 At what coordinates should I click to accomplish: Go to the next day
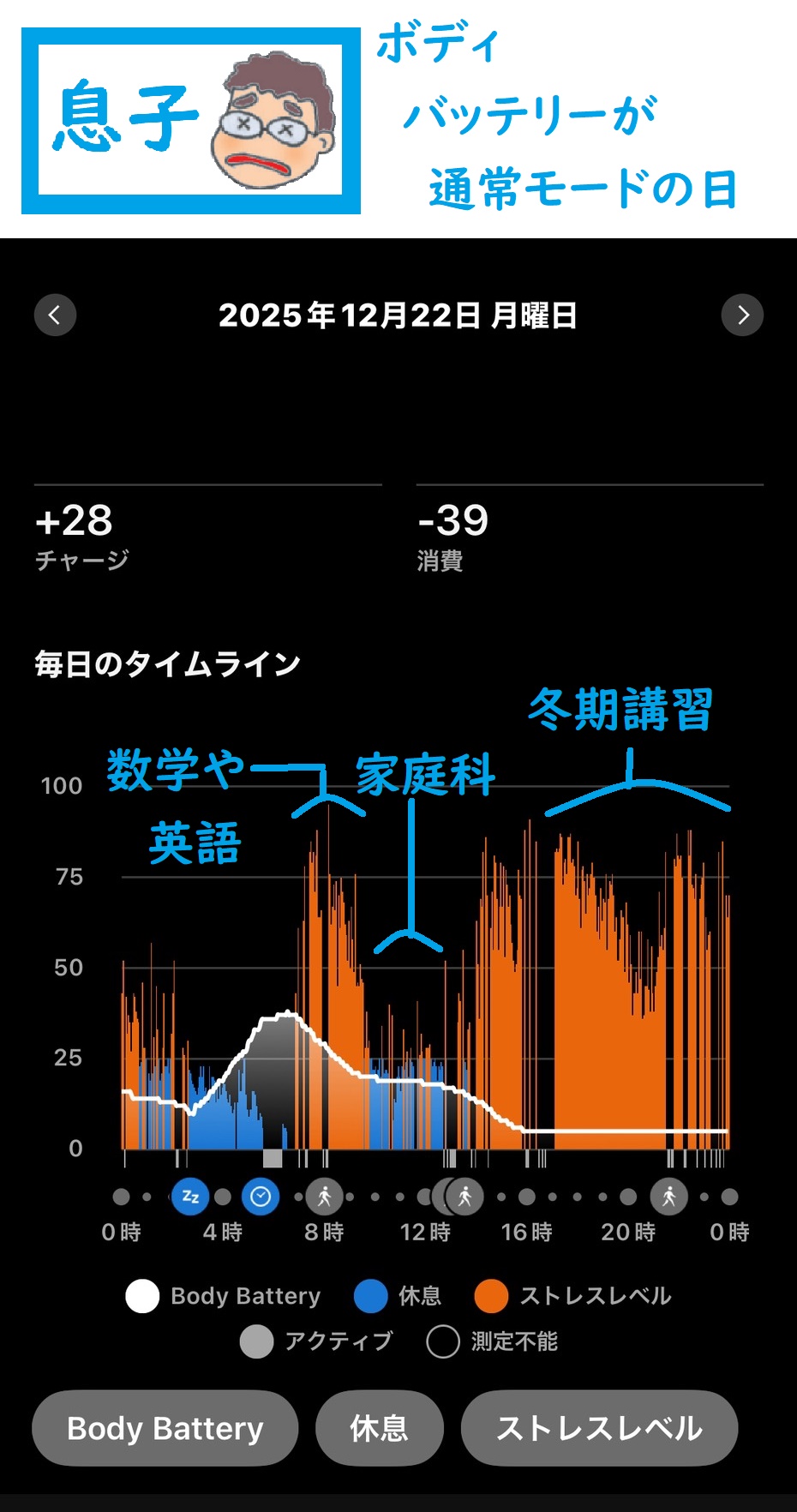click(742, 315)
